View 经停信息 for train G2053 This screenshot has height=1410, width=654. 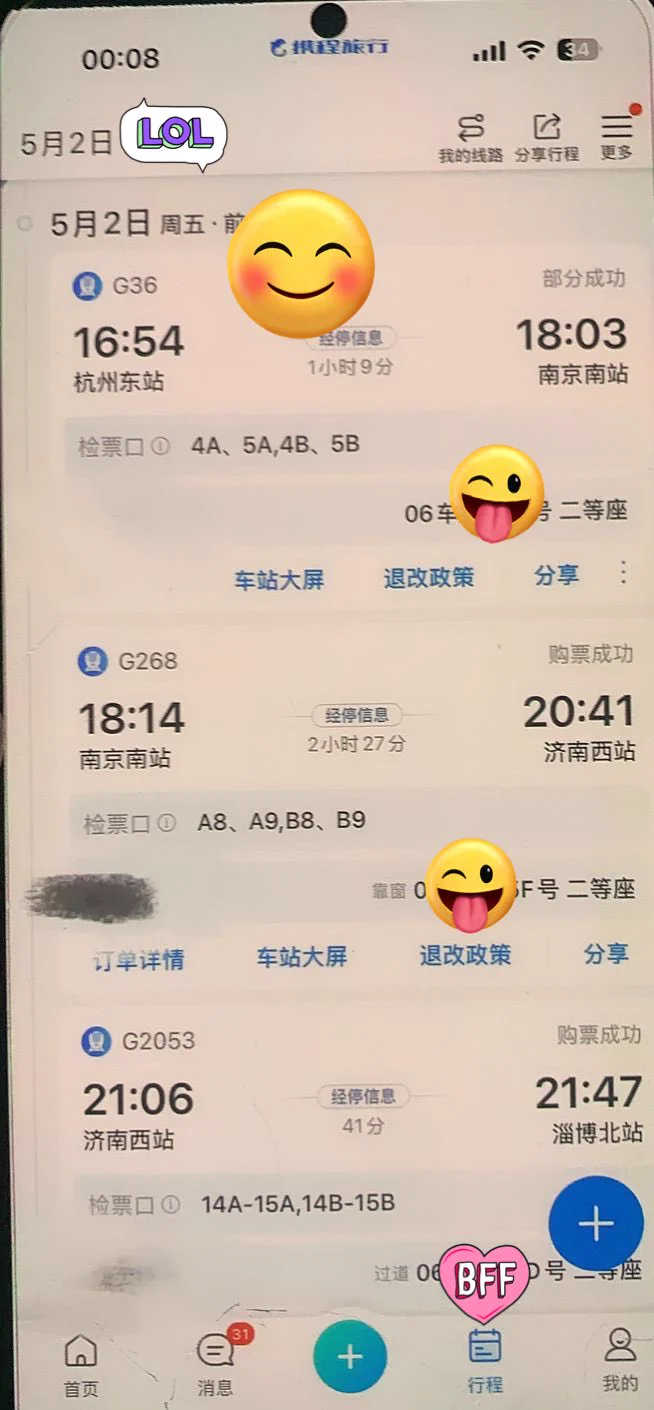pyautogui.click(x=364, y=1096)
